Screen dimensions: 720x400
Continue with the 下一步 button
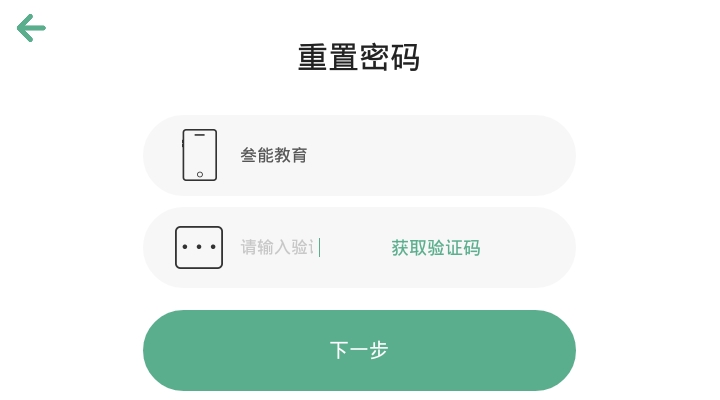[359, 350]
